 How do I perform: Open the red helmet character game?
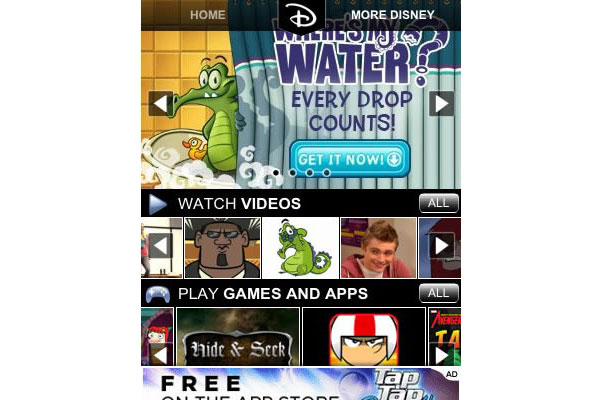(363, 337)
